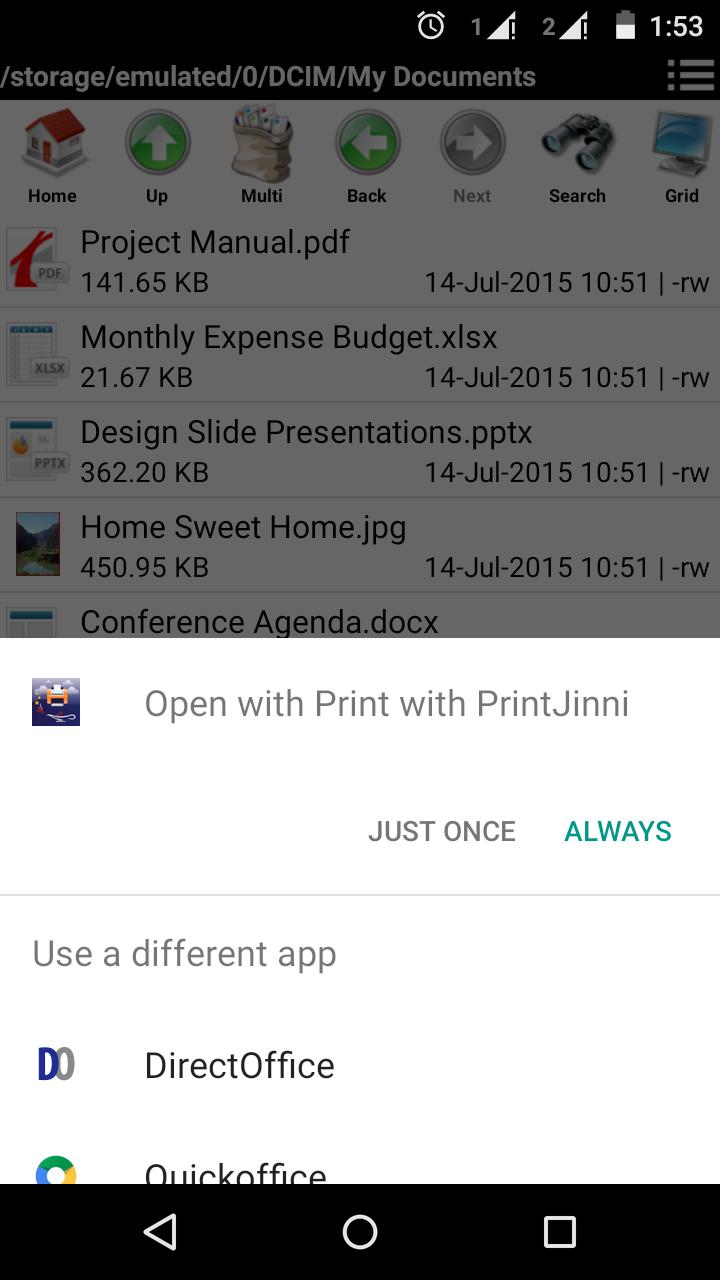
Task: Click the Home Sweet Home.jpg thumbnail
Action: (x=36, y=544)
